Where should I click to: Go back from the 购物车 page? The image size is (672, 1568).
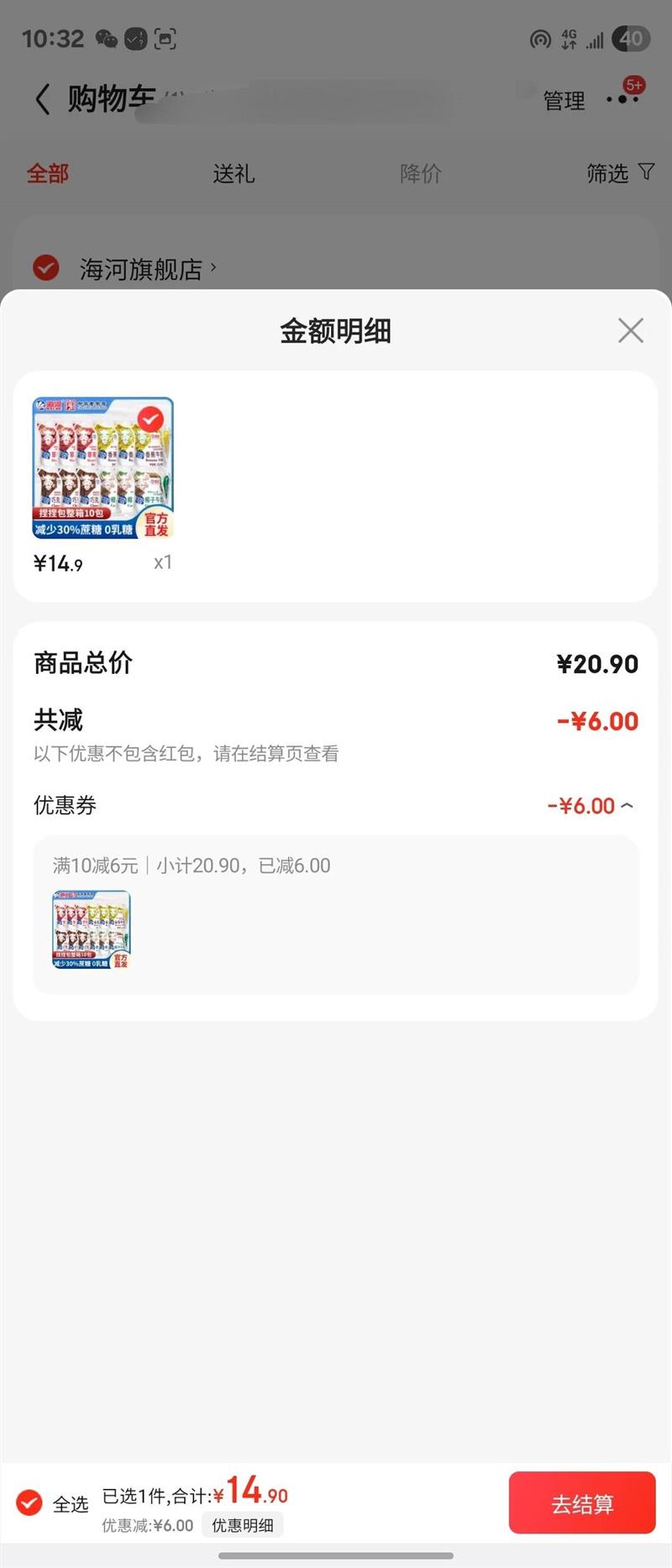tap(42, 99)
